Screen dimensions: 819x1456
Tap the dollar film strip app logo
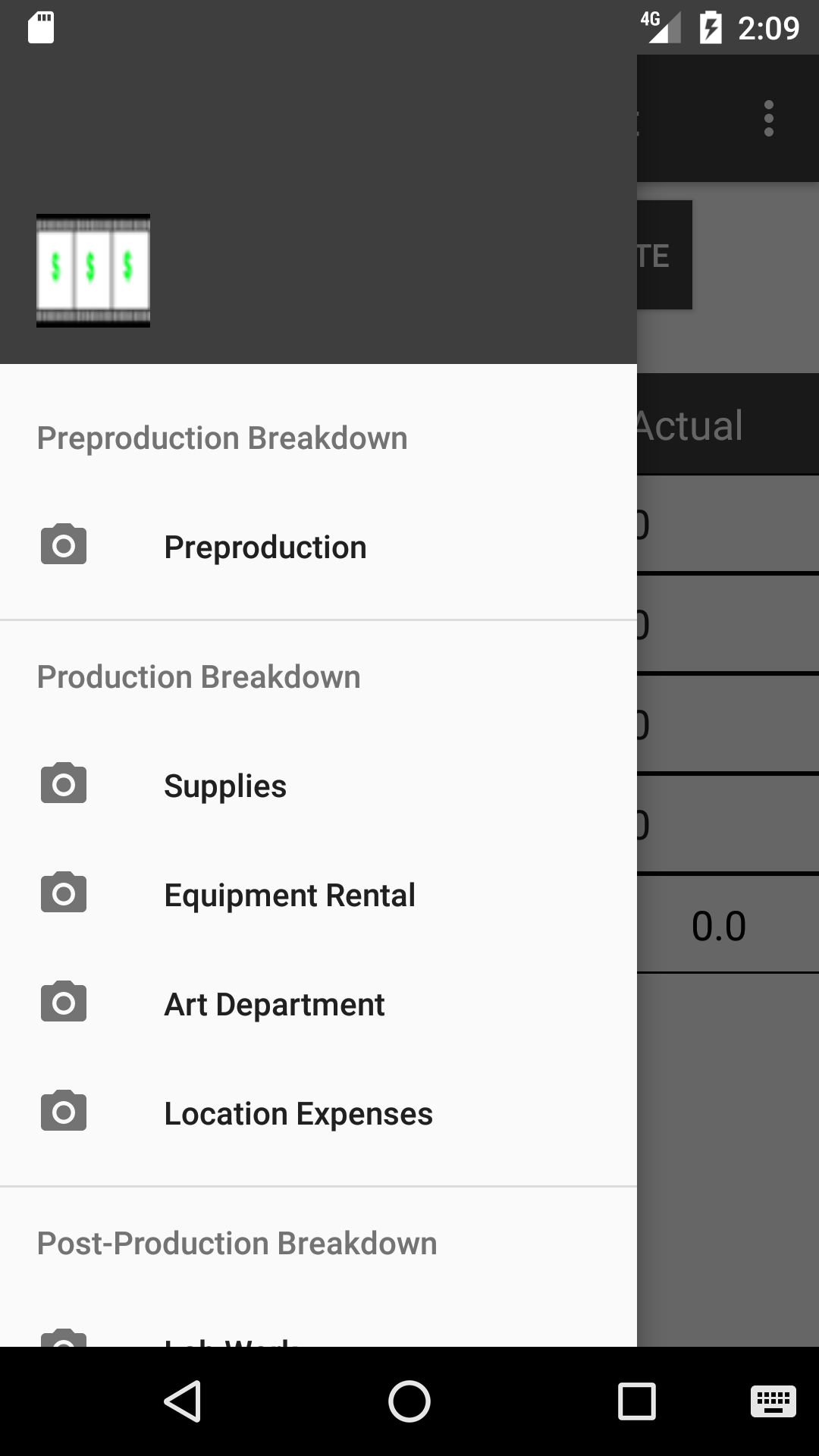pyautogui.click(x=93, y=271)
